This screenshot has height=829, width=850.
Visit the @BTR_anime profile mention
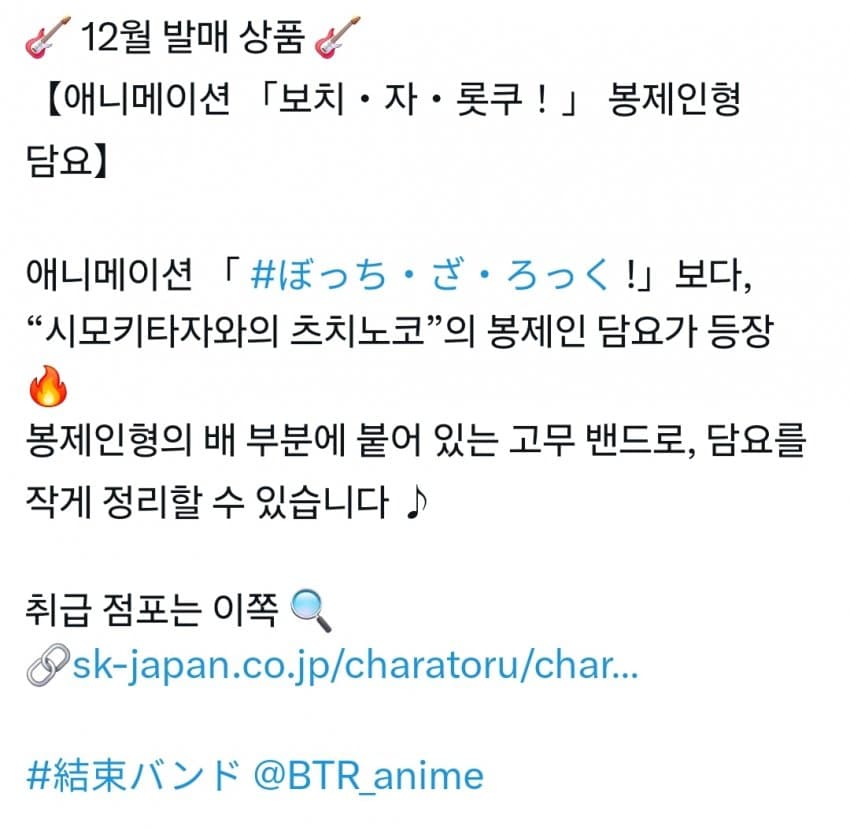click(x=368, y=775)
